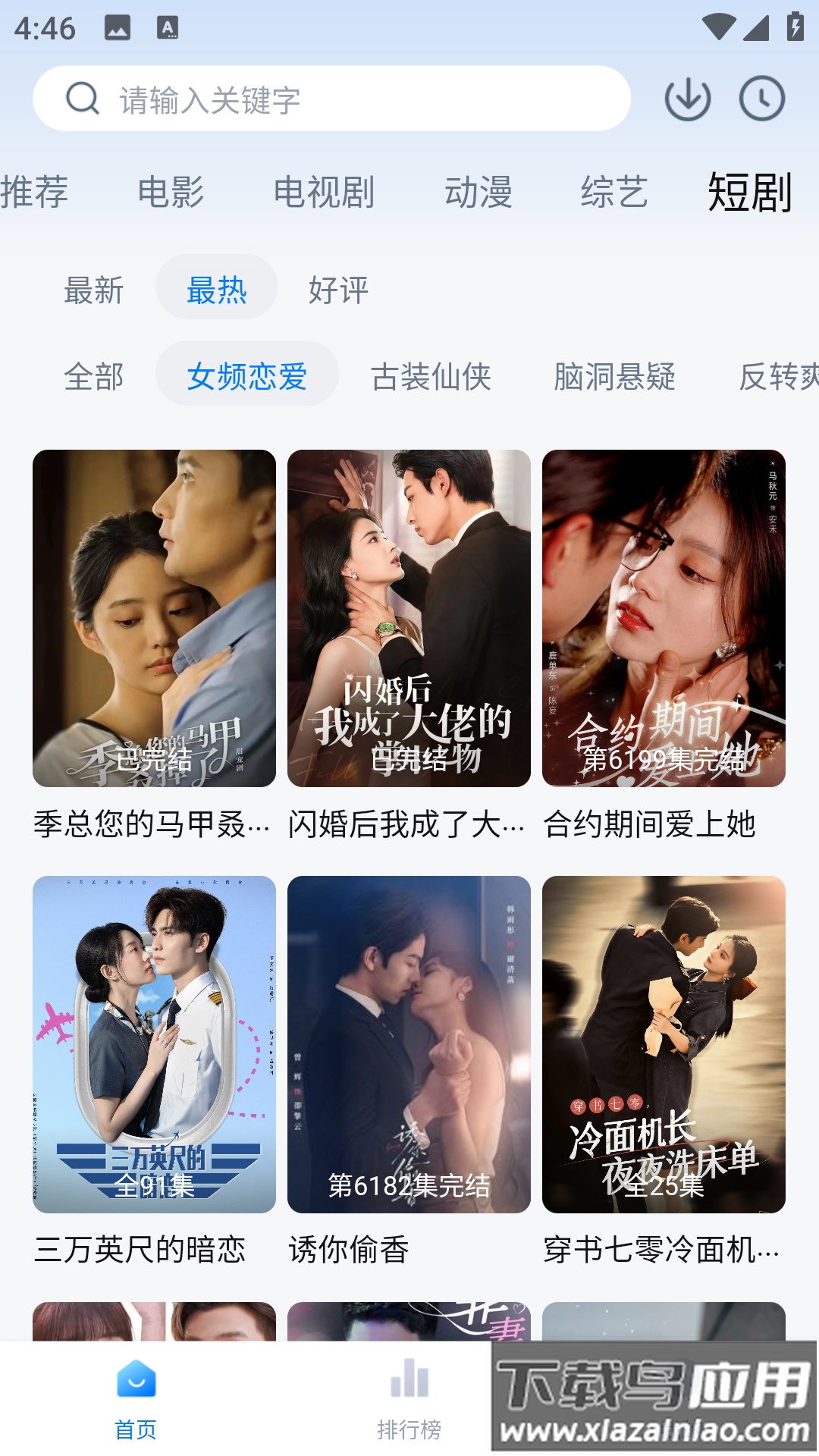Viewport: 819px width, 1456px height.
Task: Switch to the 综艺 tab
Action: coord(613,192)
